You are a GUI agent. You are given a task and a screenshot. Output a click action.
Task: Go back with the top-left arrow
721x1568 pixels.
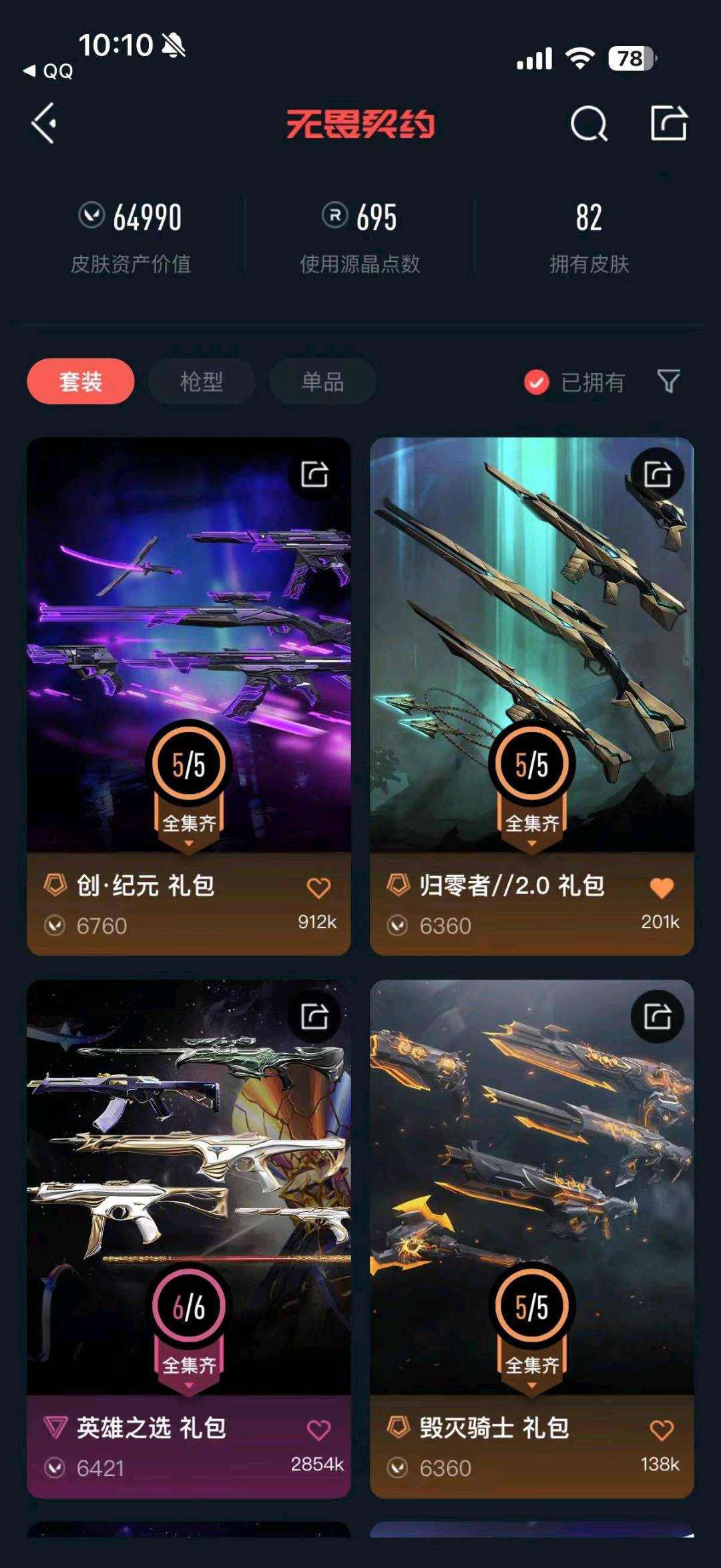(x=44, y=124)
